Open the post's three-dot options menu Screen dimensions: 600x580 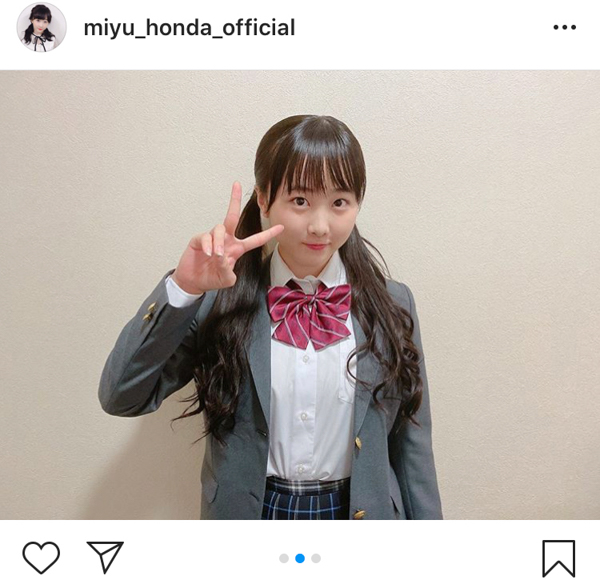coord(564,28)
